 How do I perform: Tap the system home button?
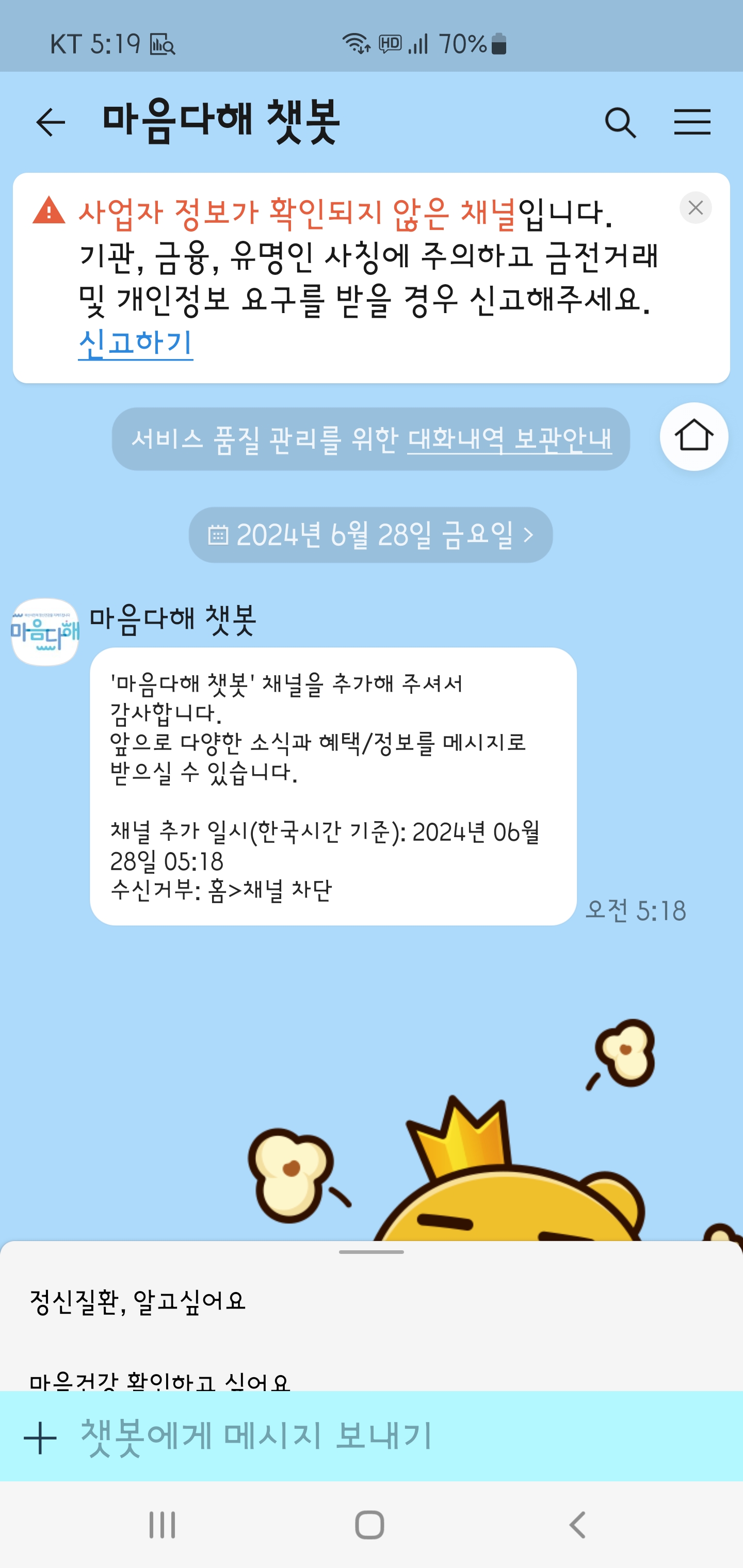click(369, 1525)
